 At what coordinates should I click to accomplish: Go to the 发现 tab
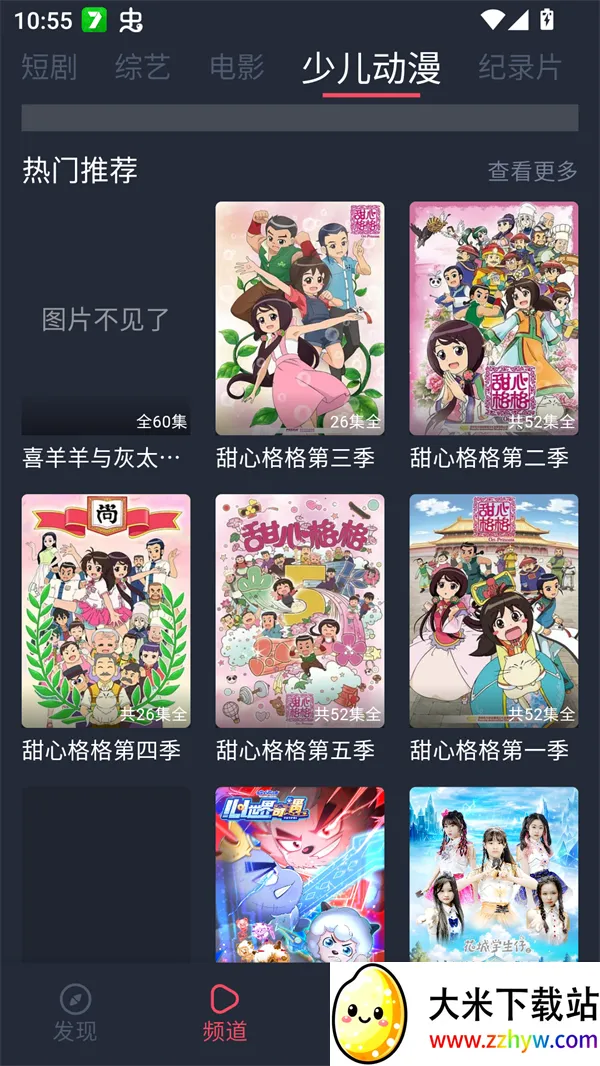75,1012
